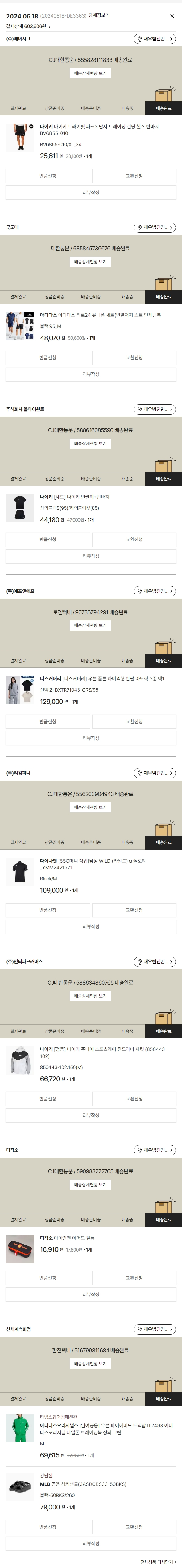Write review for Adidas Tiro24 uniform set

click(91, 374)
